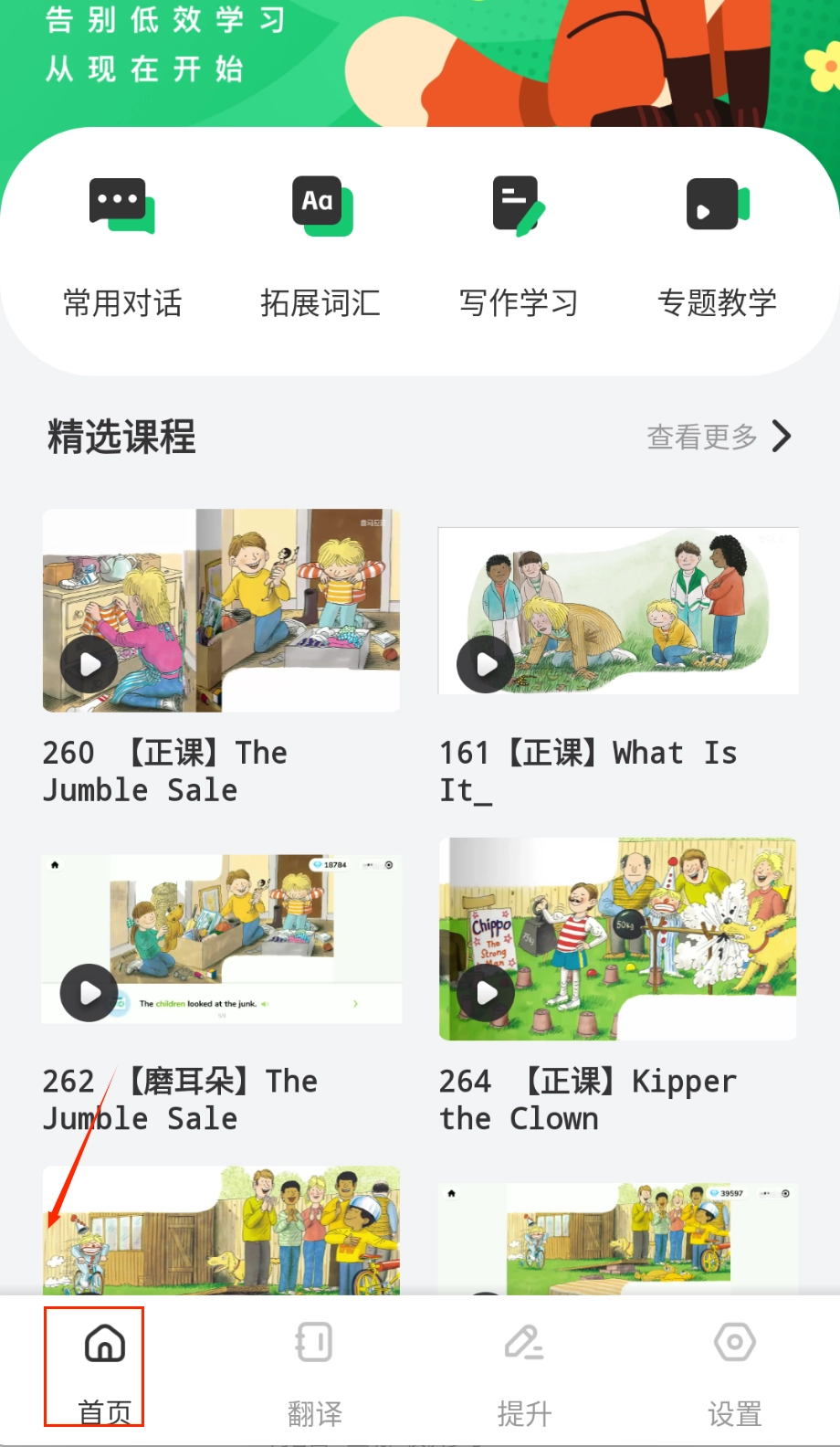Play course 260 The Jumble Sale
The image size is (840, 1447).
pos(89,664)
